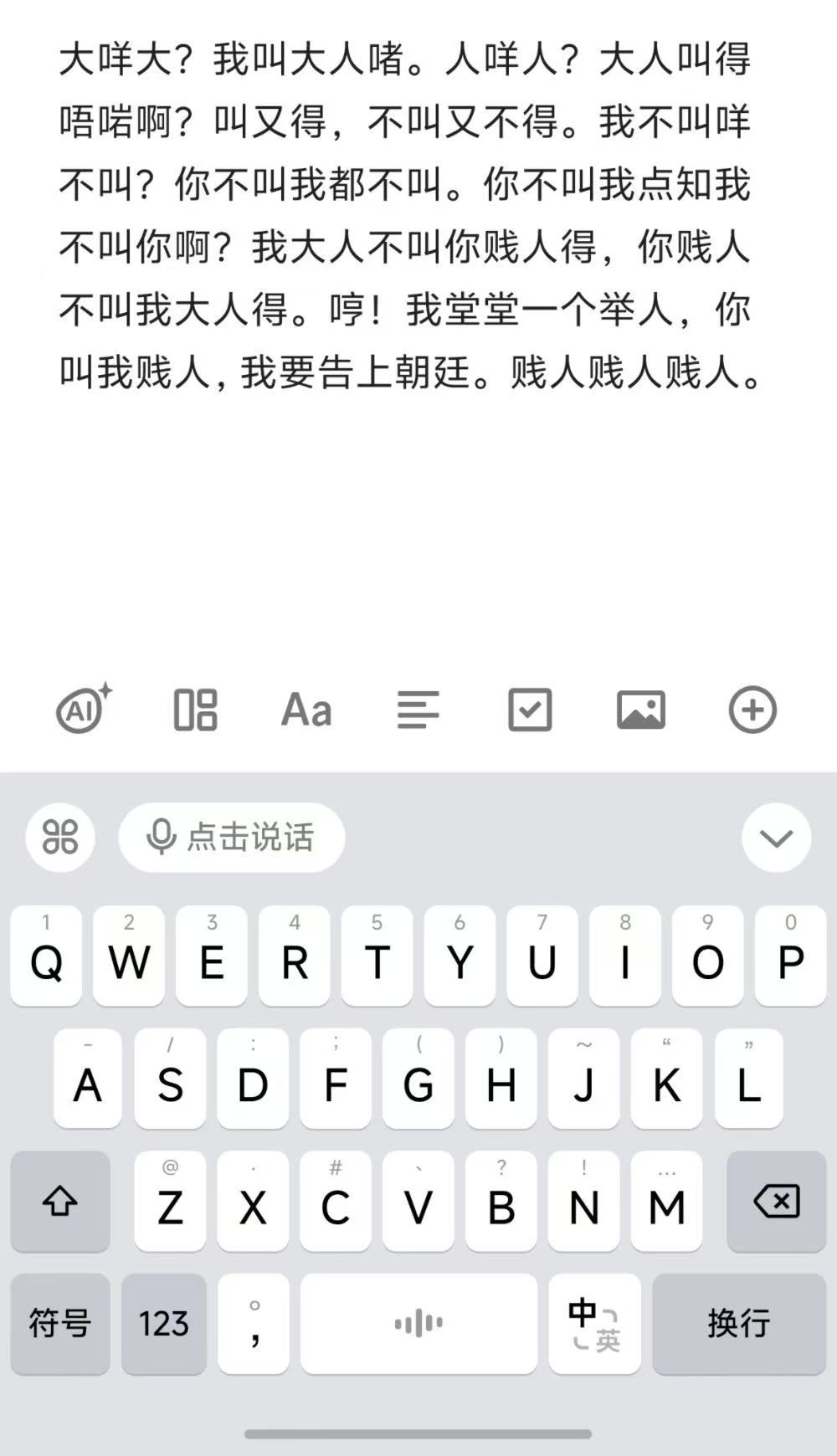Open text formatting with the Aa icon
The height and width of the screenshot is (1456, 837).
(306, 710)
